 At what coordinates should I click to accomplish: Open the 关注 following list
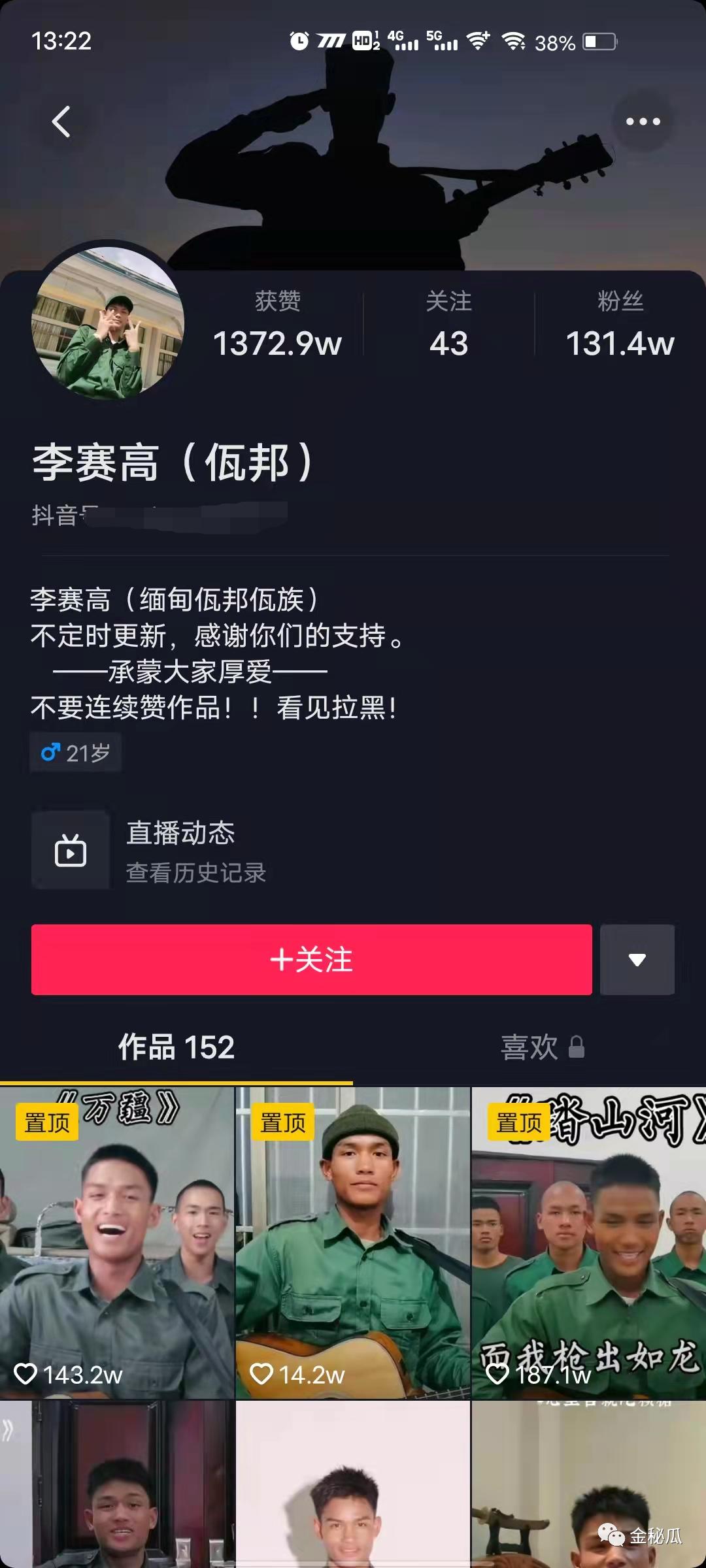448,326
